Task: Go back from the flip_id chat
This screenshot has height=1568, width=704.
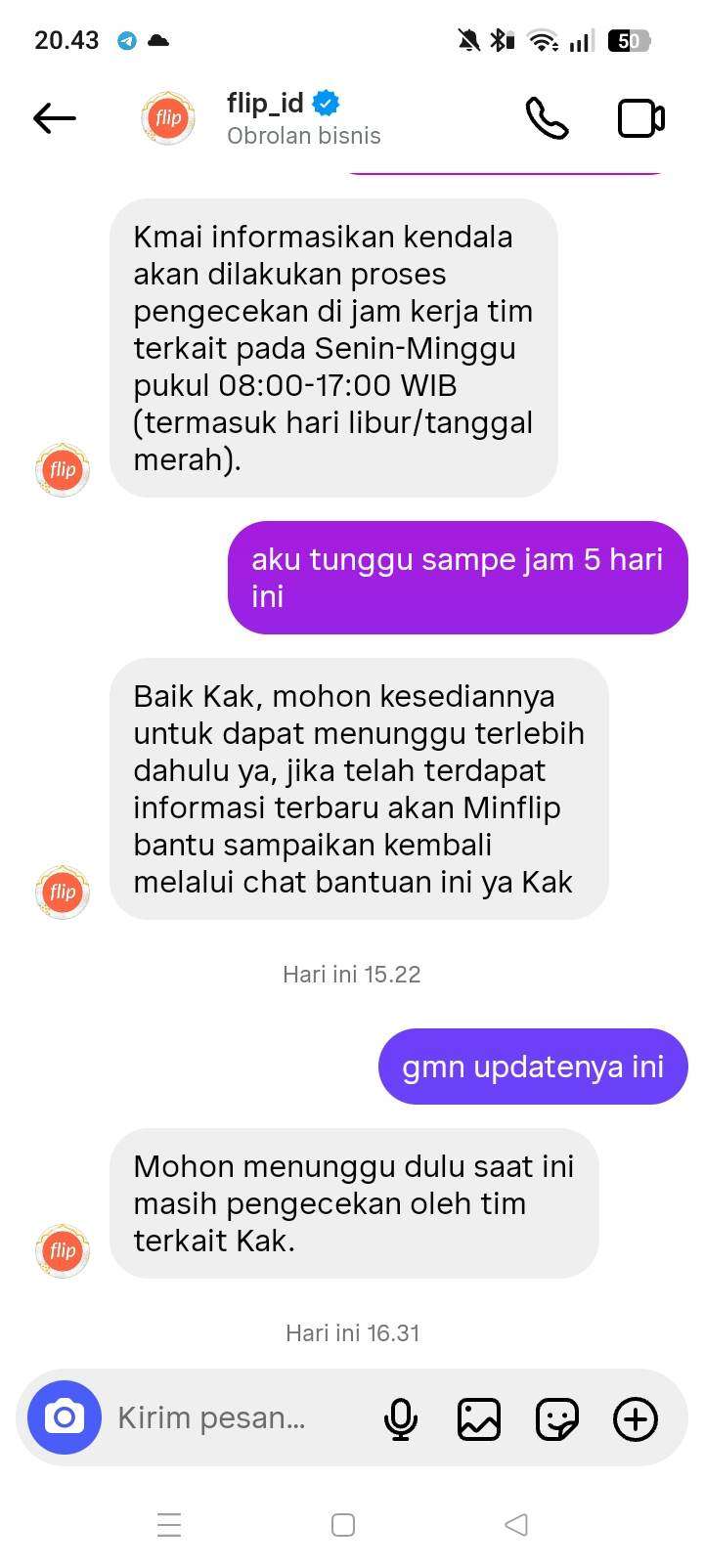Action: coord(55,118)
